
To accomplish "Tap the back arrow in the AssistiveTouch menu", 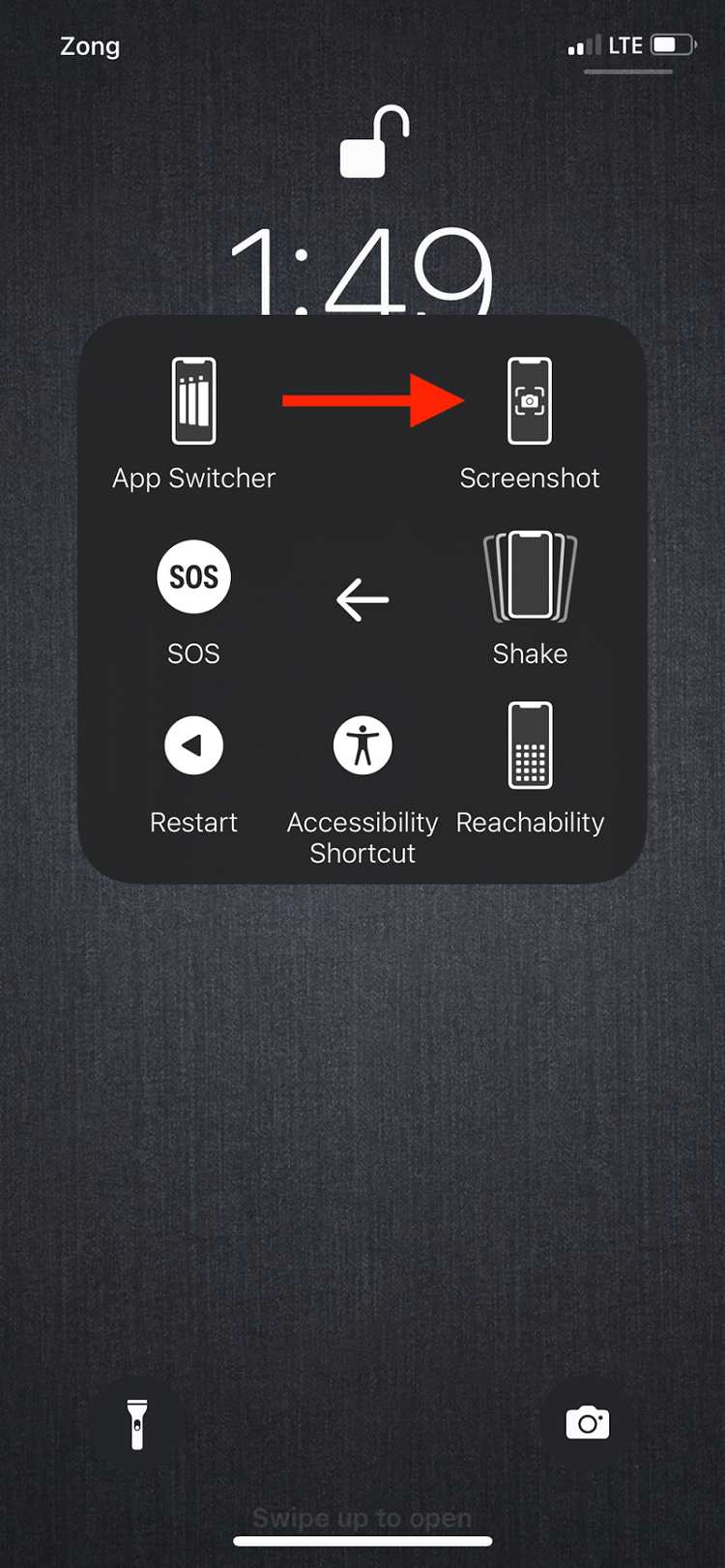I will coord(362,599).
